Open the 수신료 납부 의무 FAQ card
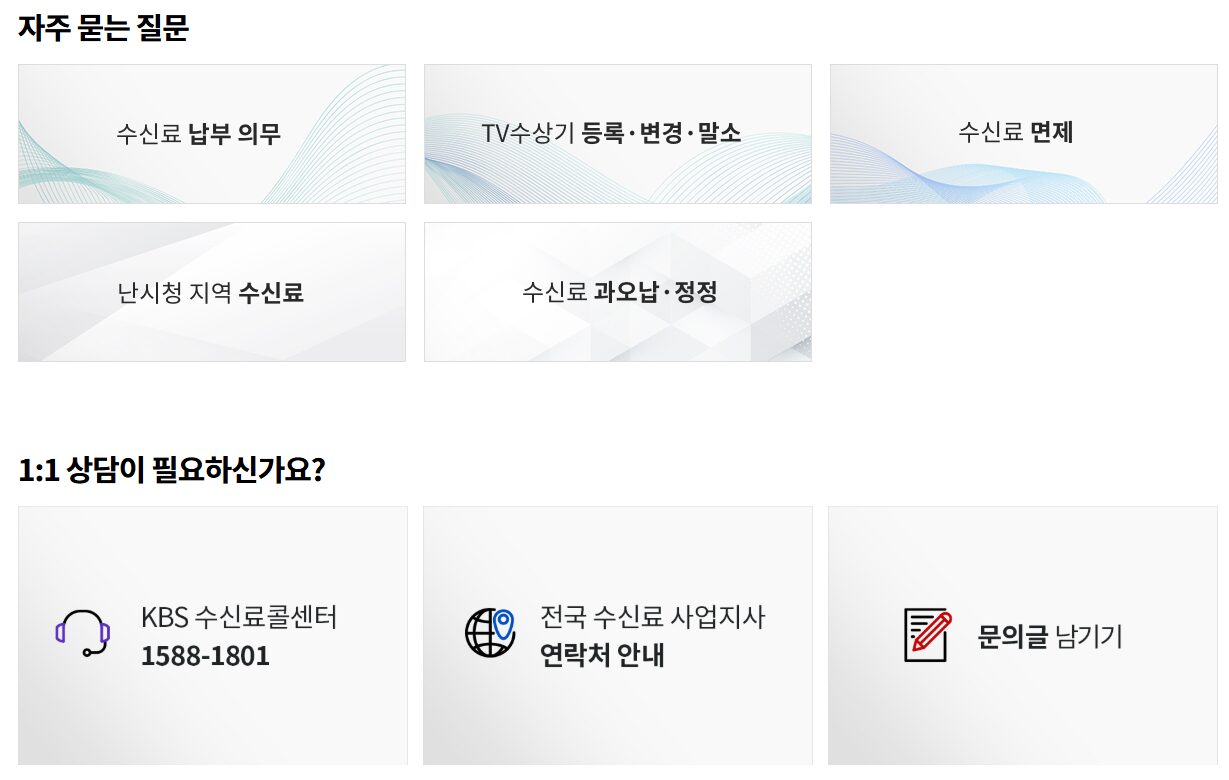This screenshot has height=780, width=1229. pos(212,134)
